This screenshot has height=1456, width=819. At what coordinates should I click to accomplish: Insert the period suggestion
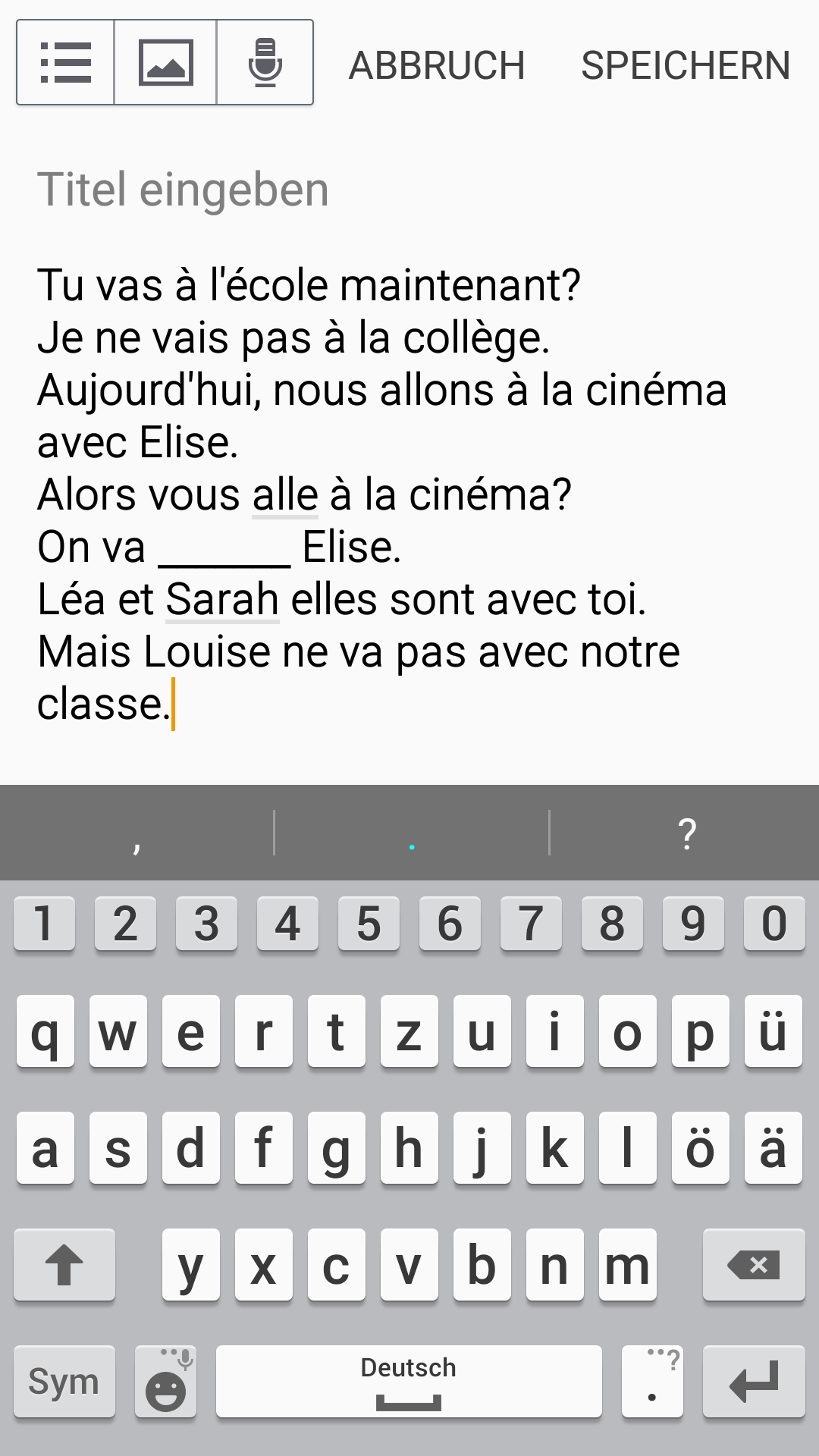411,833
